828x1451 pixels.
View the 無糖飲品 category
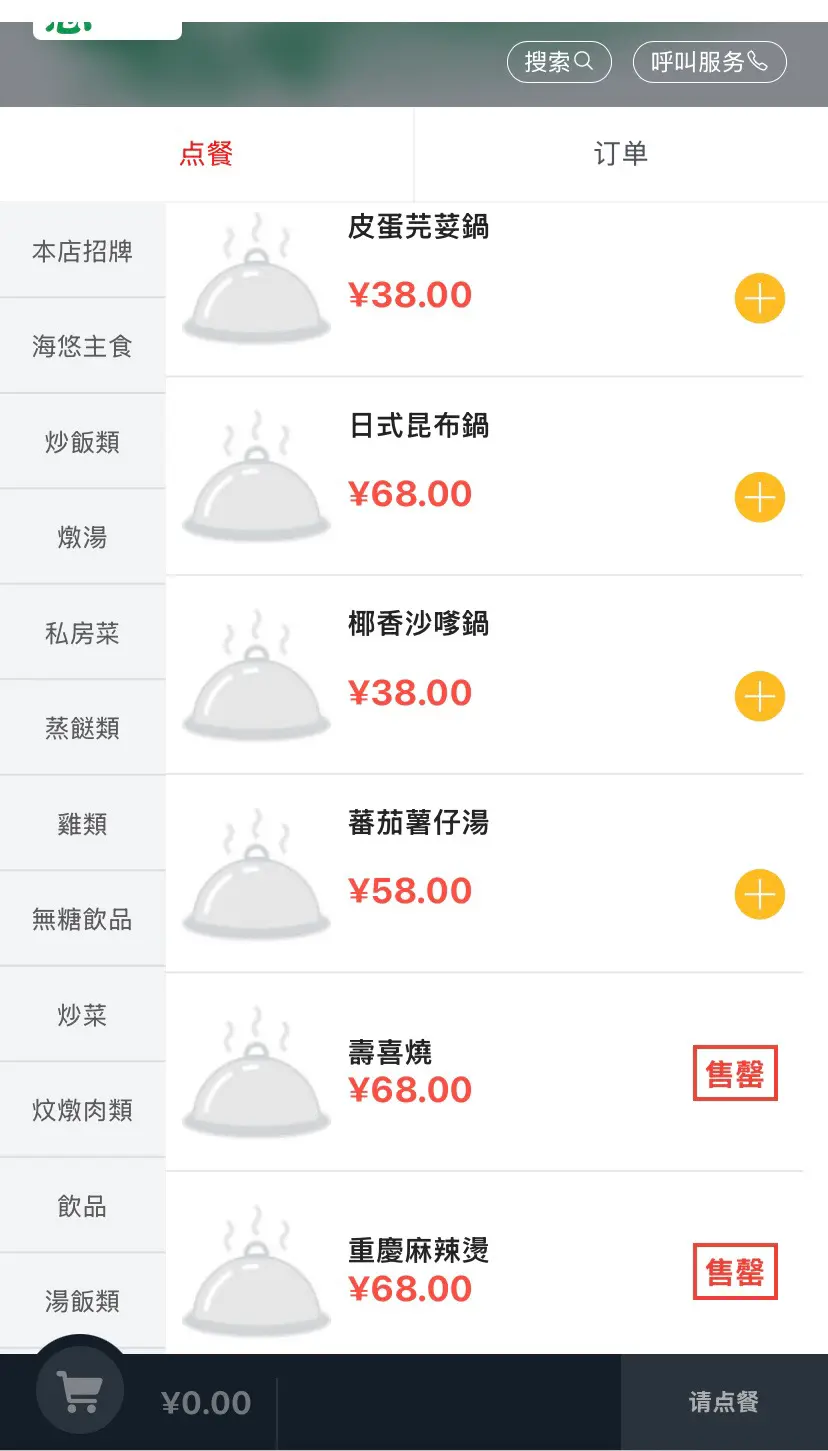pos(82,919)
